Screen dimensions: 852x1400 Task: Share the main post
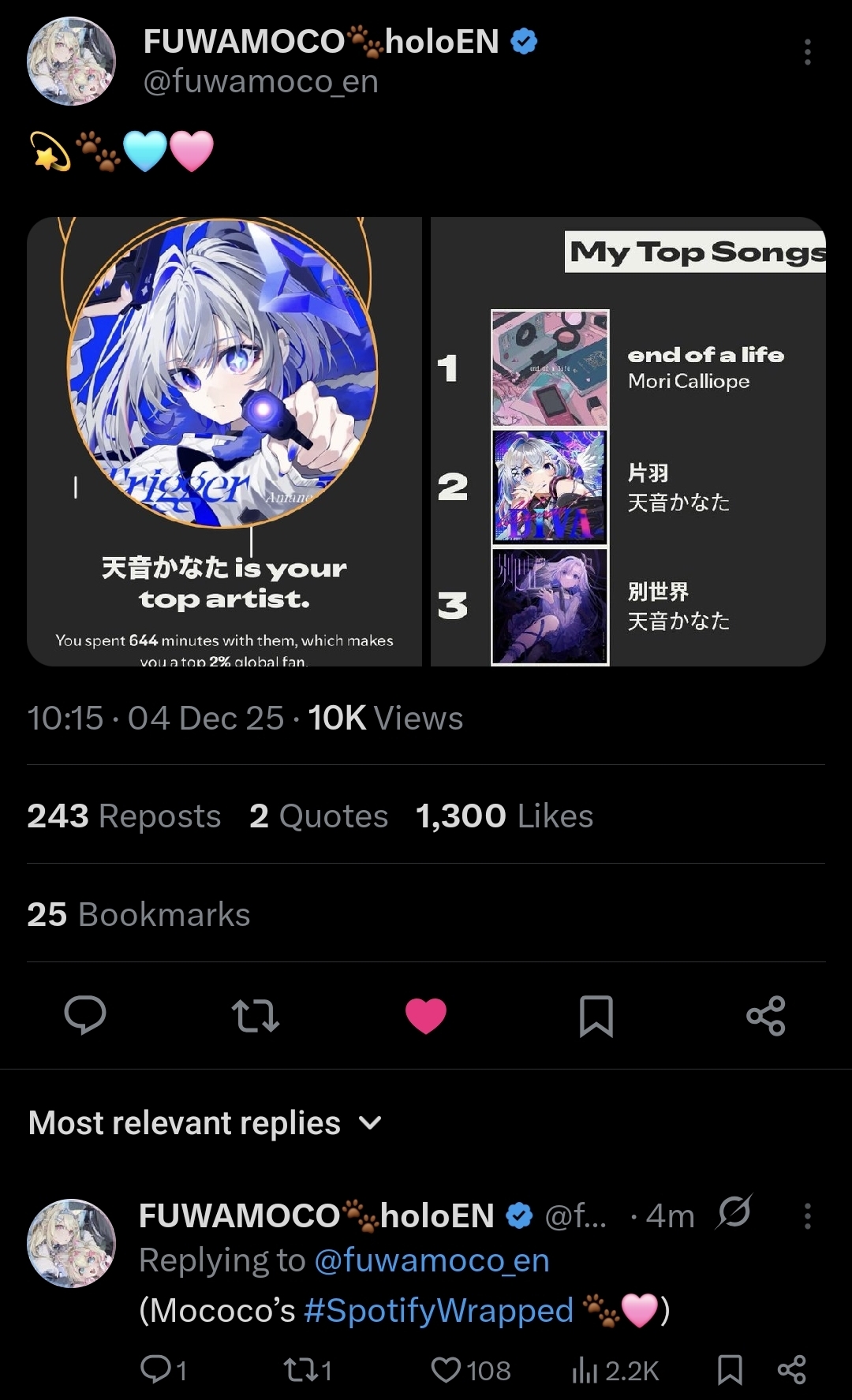click(x=766, y=1015)
